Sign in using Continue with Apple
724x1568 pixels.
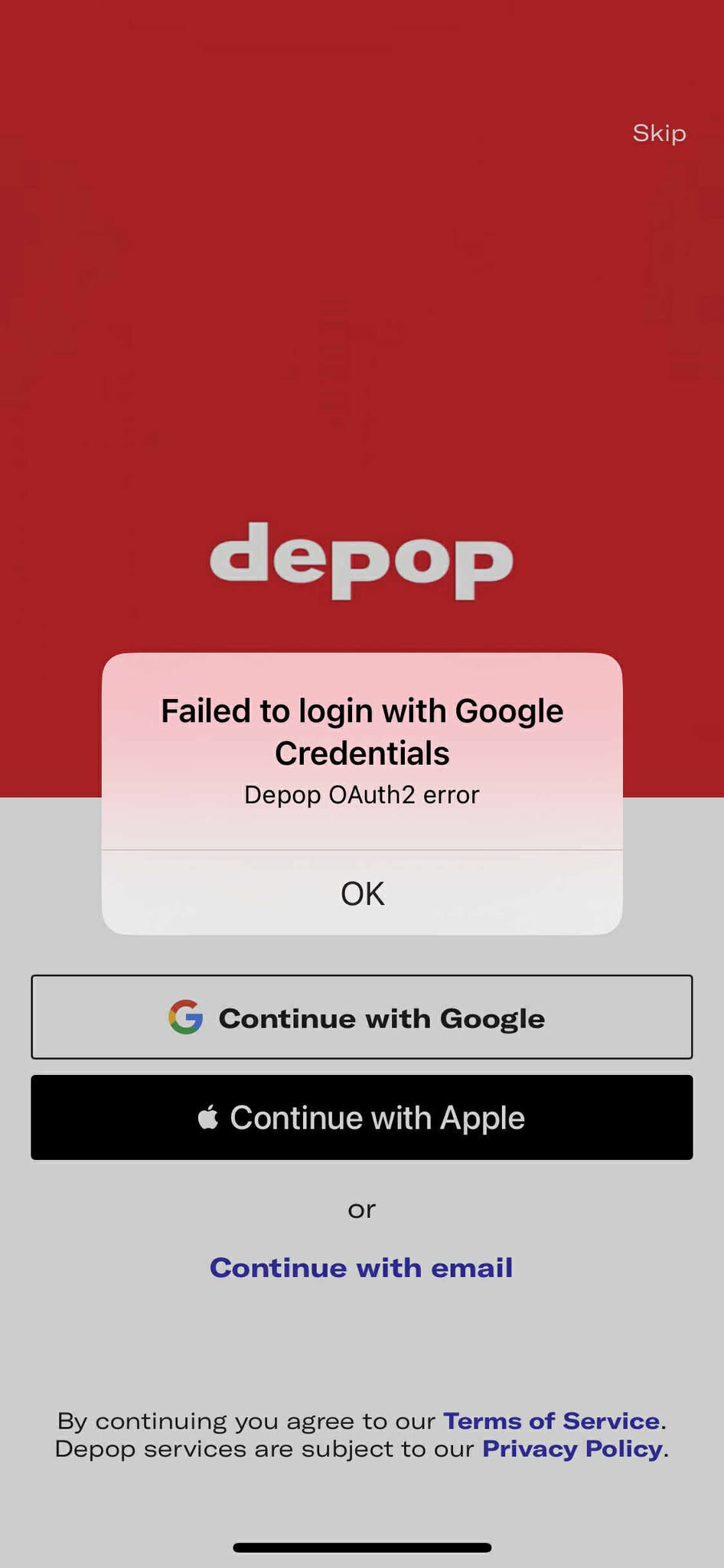(362, 1117)
